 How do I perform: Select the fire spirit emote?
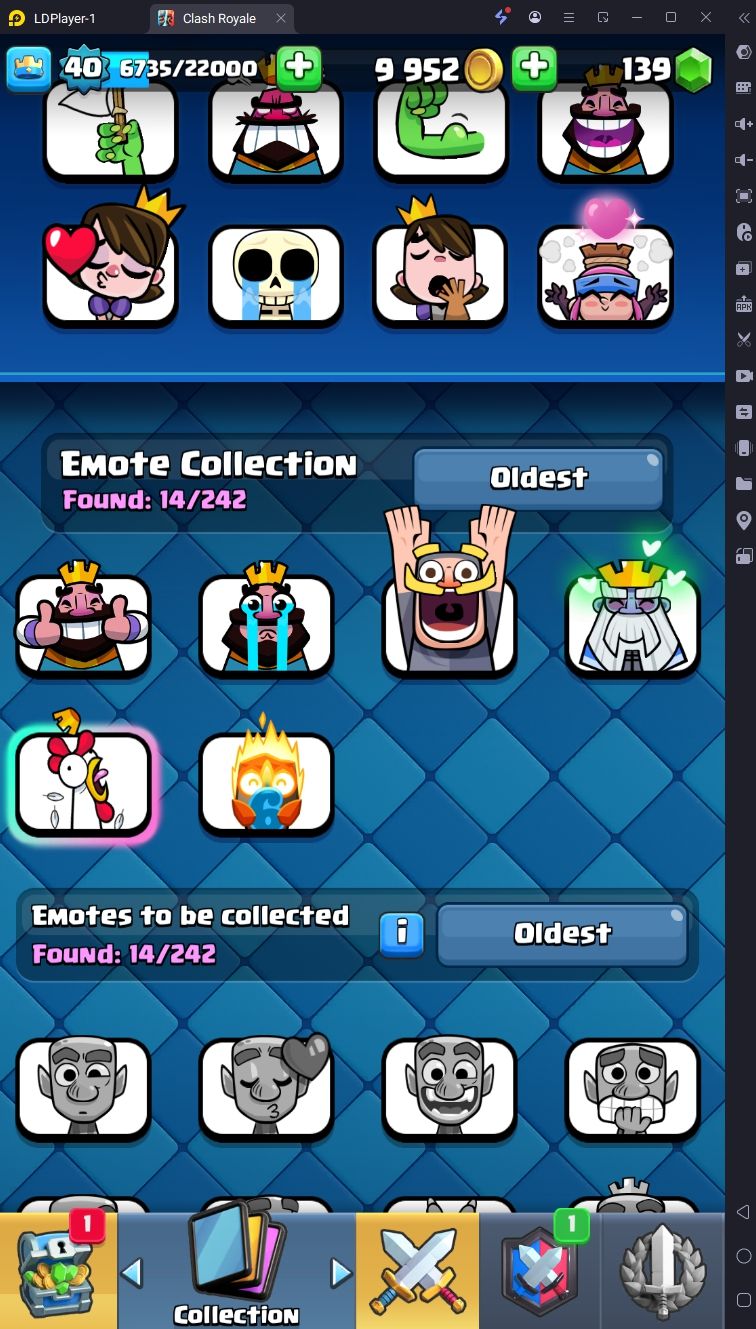(266, 784)
